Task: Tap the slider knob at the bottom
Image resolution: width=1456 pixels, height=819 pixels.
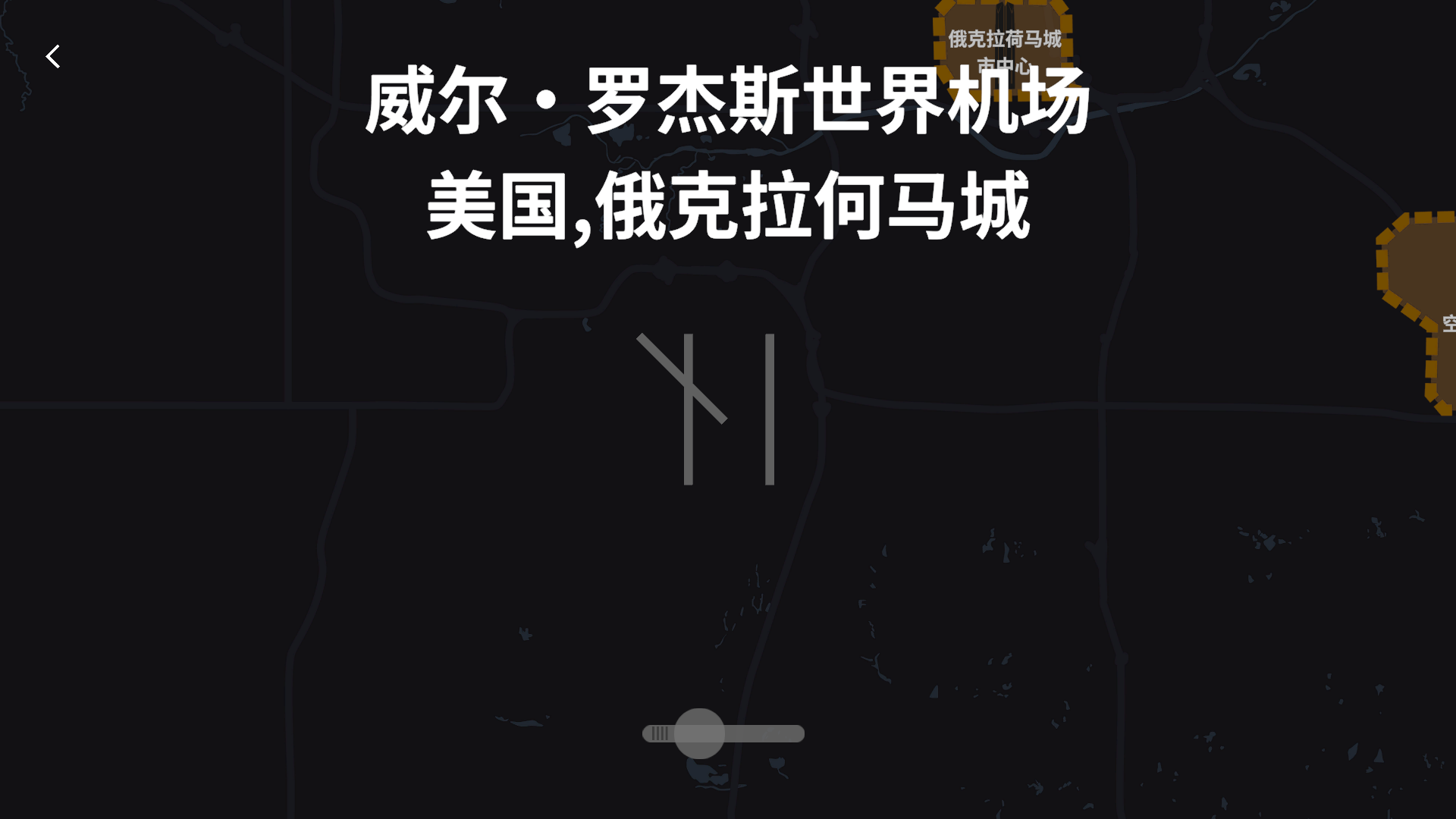Action: click(x=699, y=733)
